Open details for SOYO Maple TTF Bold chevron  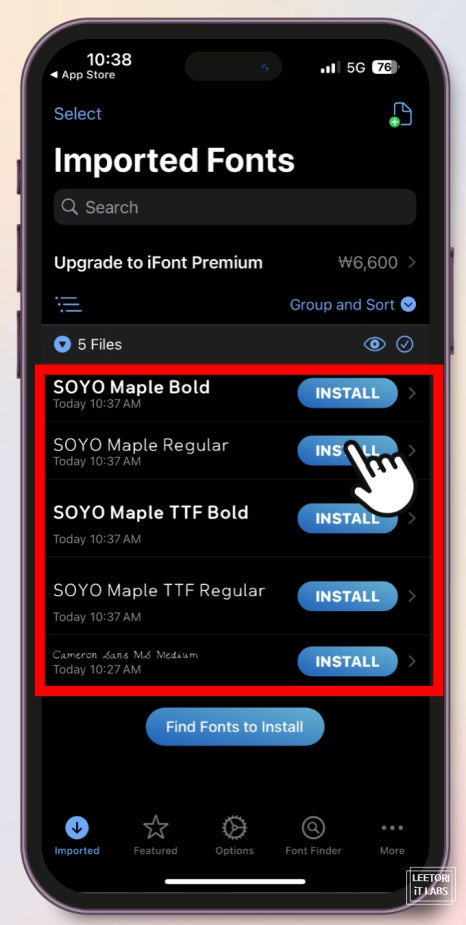click(412, 519)
